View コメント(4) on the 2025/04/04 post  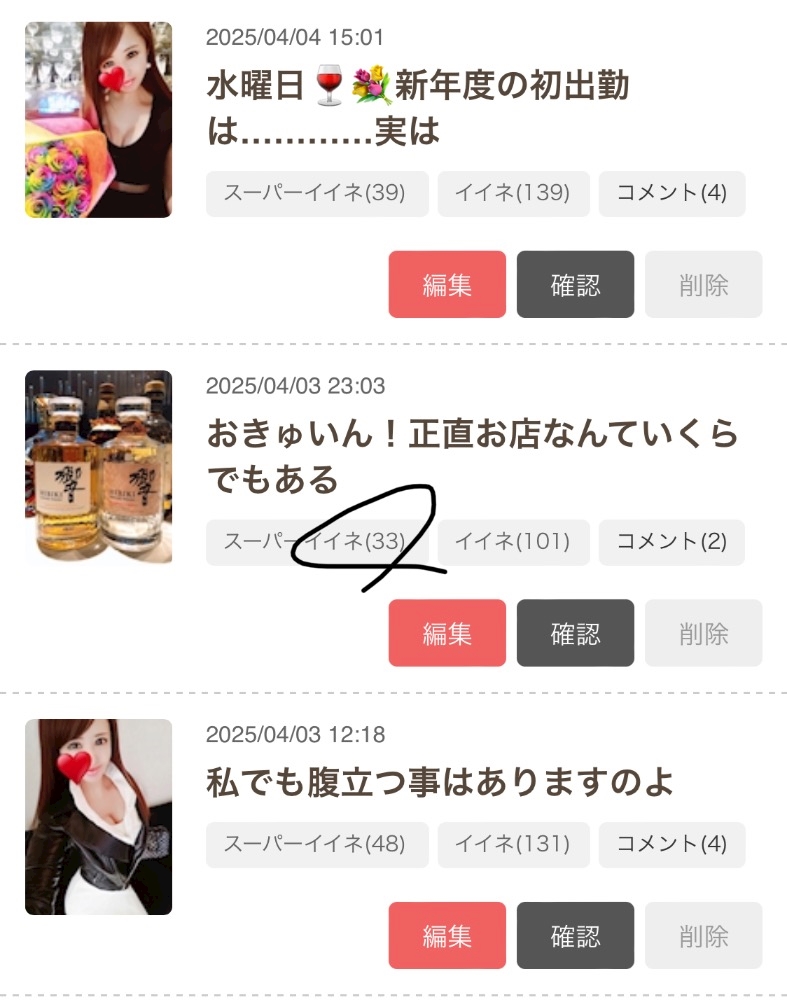672,193
